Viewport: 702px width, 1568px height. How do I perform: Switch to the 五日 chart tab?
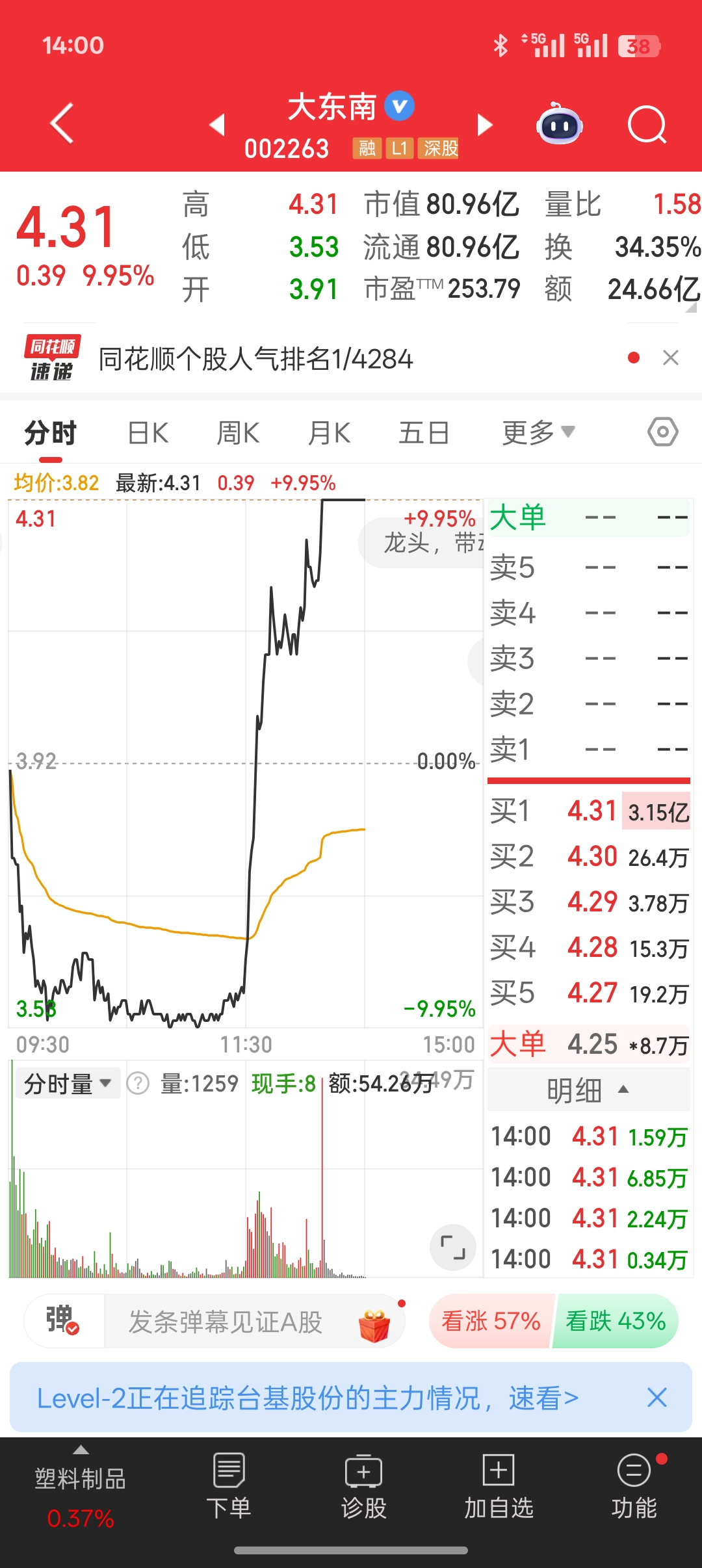coord(424,431)
